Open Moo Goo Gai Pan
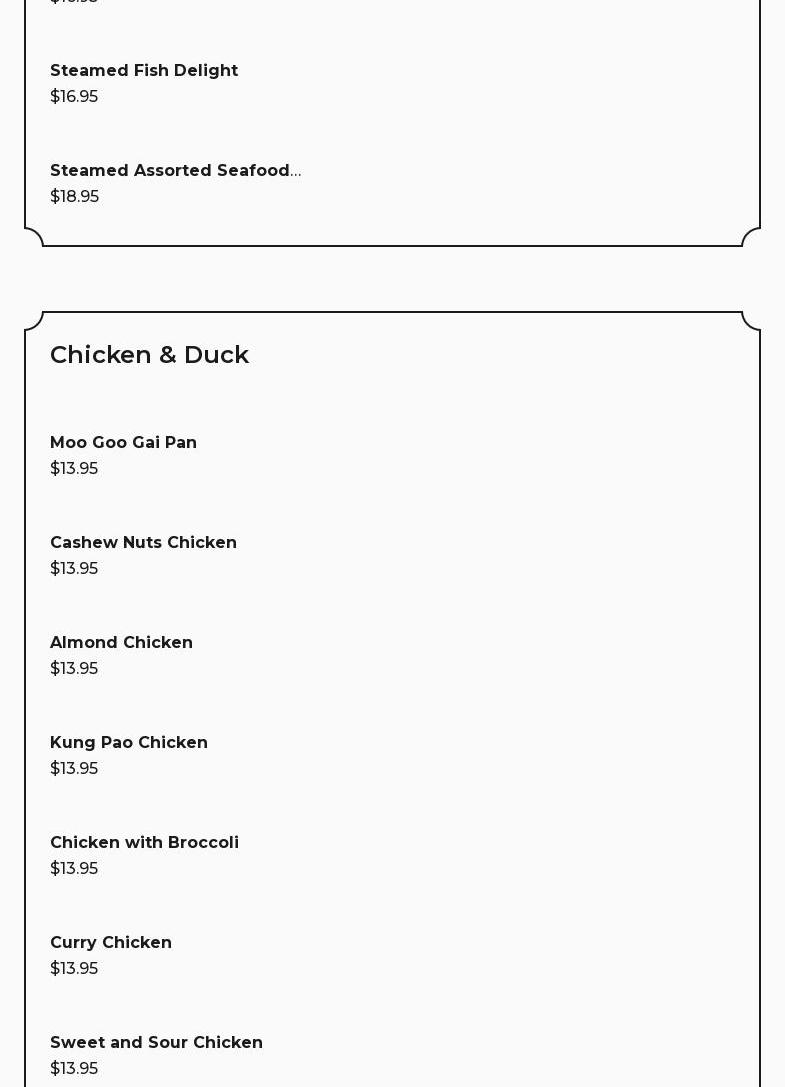This screenshot has height=1087, width=785. point(123,443)
